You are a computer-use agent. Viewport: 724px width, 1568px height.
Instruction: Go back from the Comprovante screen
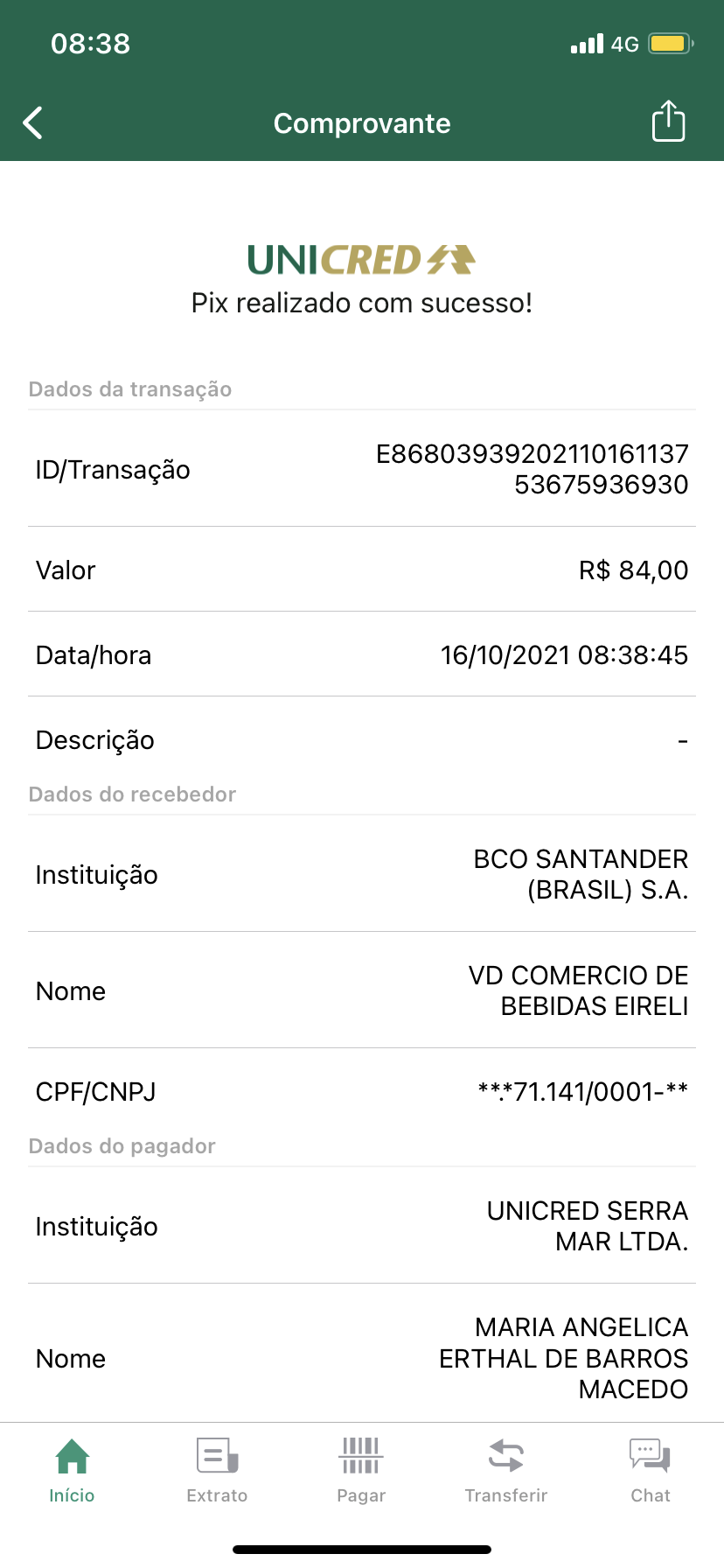tap(33, 123)
